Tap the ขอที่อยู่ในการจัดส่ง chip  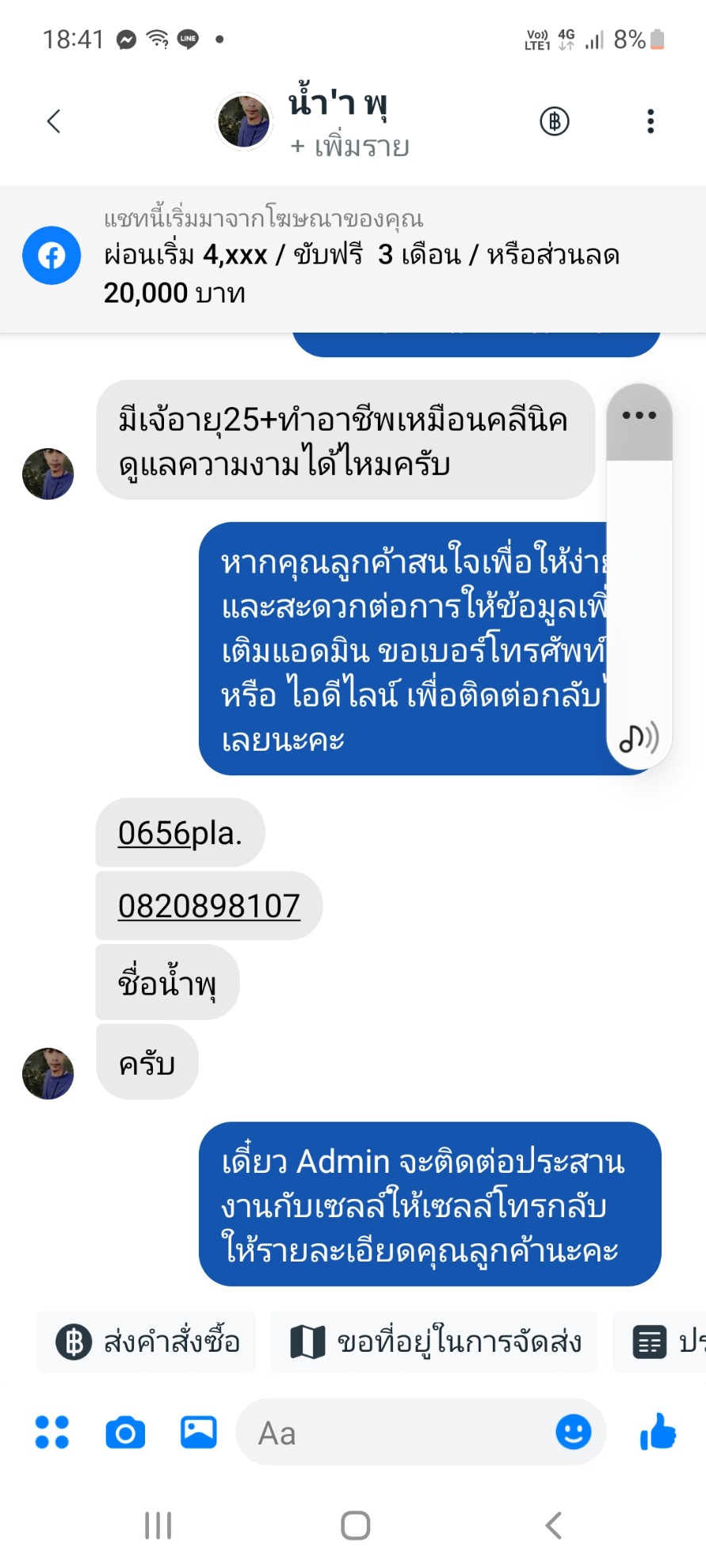pyautogui.click(x=435, y=1342)
